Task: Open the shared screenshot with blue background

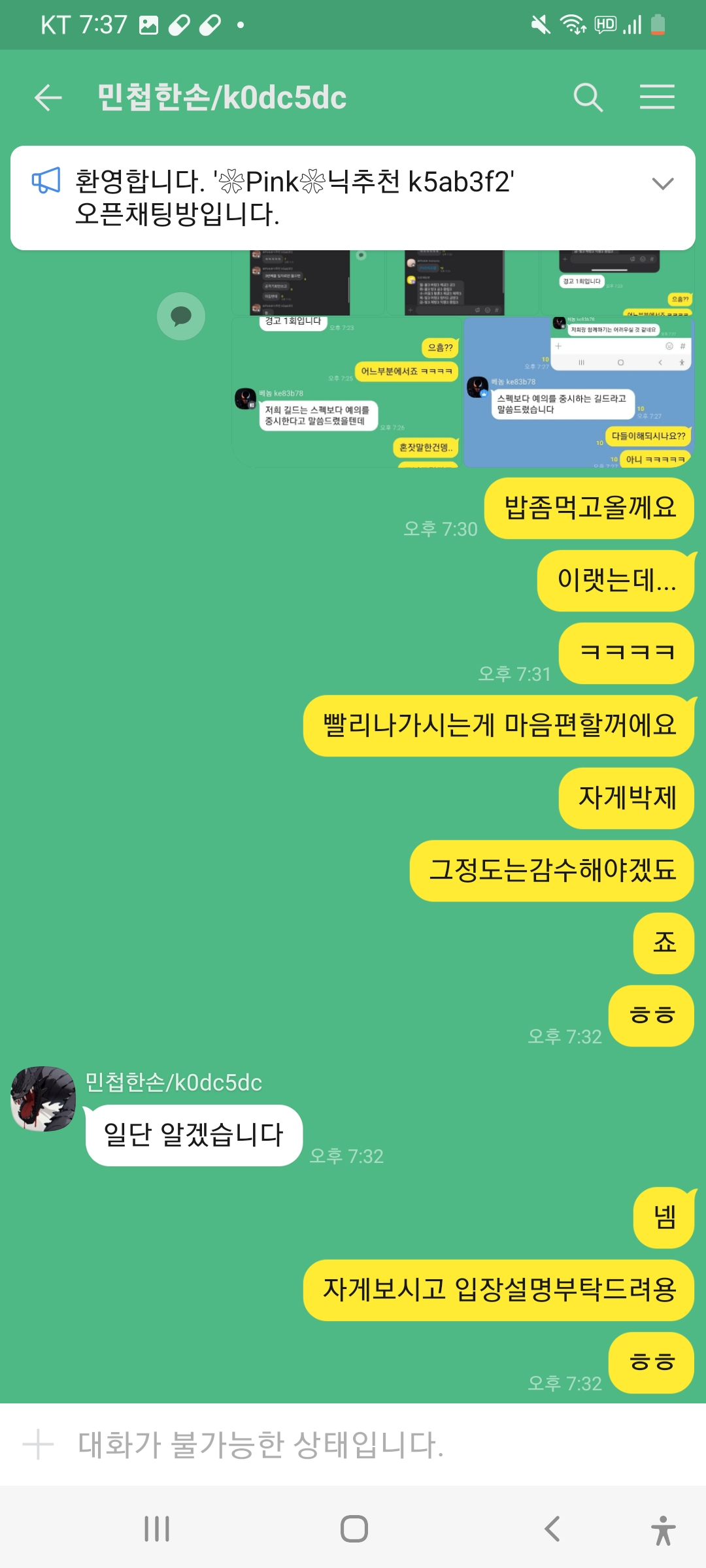Action: (578, 392)
